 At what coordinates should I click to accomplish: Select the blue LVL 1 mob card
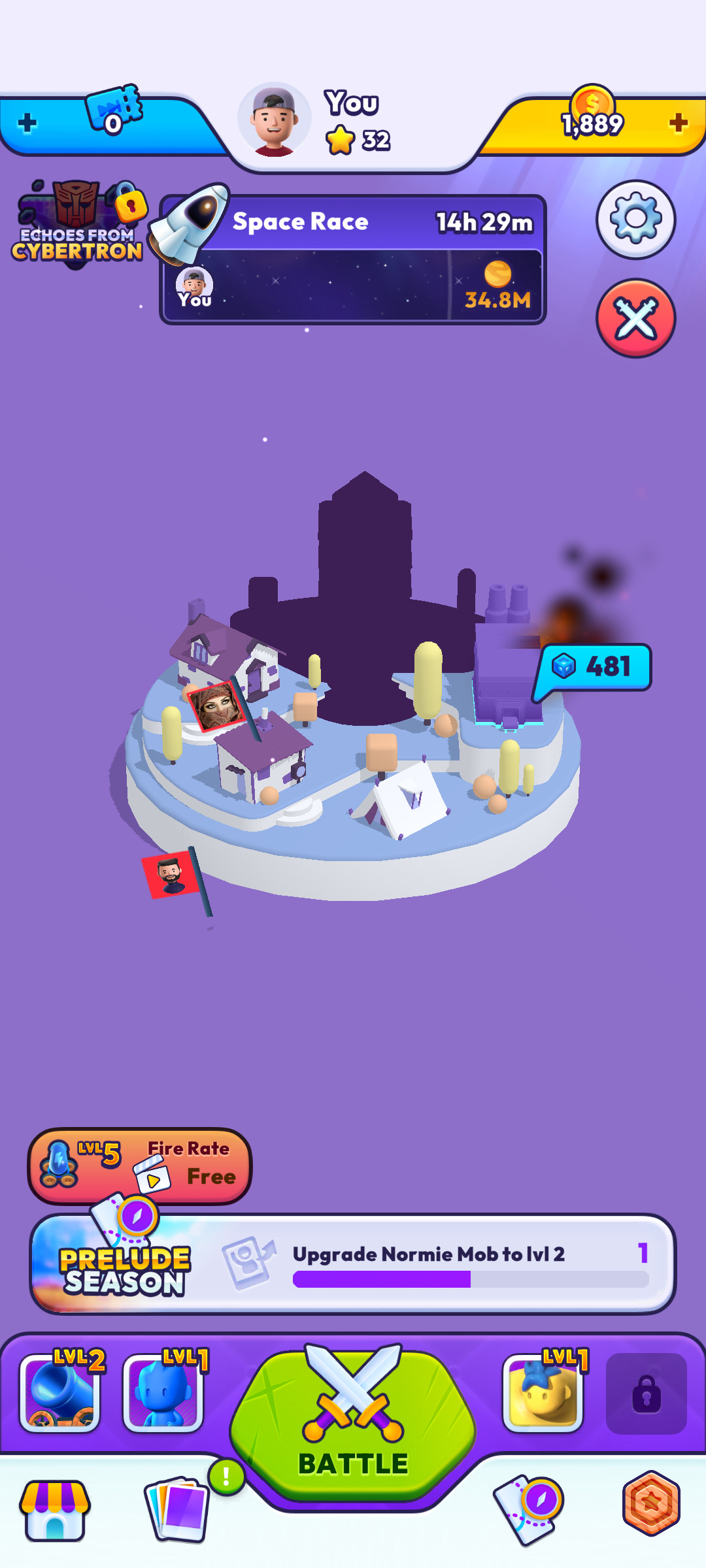(163, 1393)
